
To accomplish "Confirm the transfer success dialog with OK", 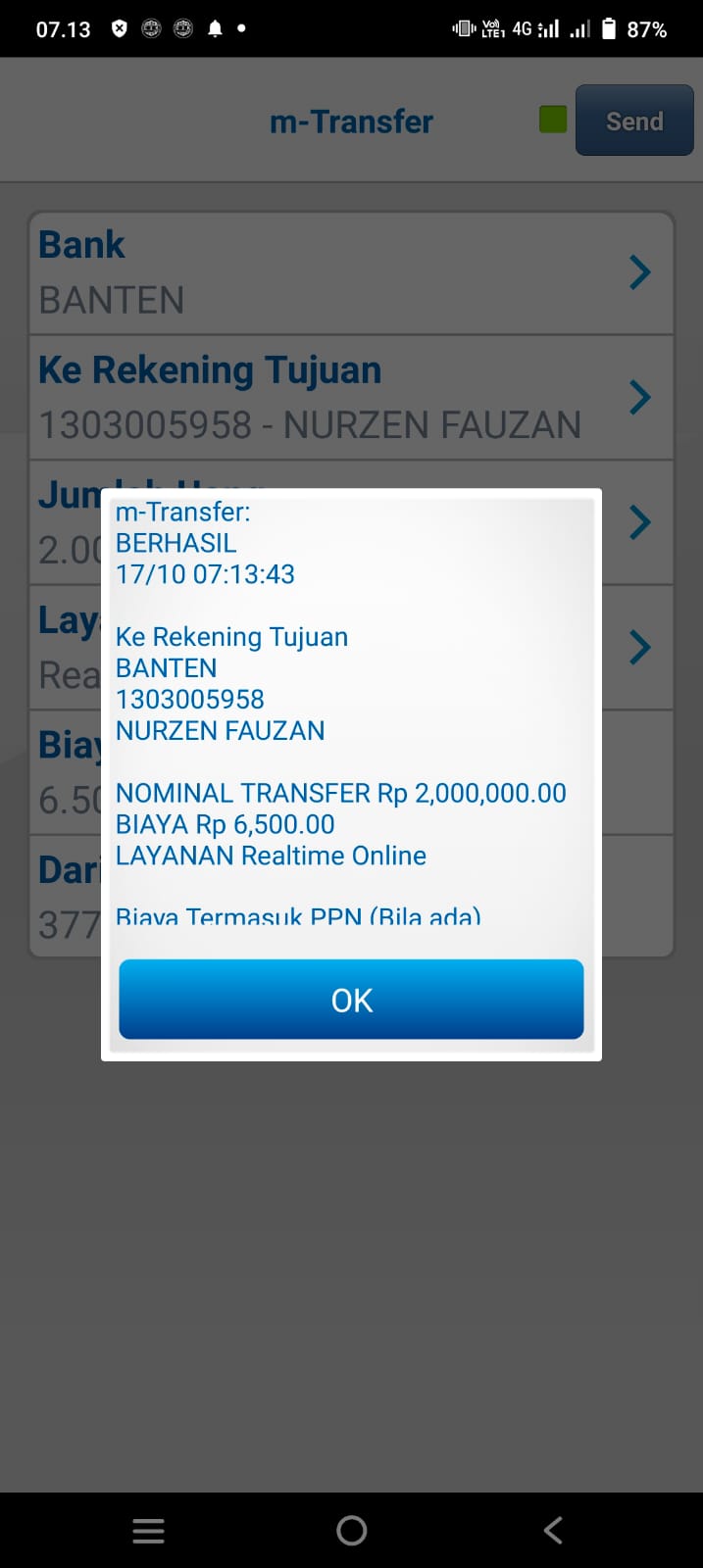I will point(351,1000).
